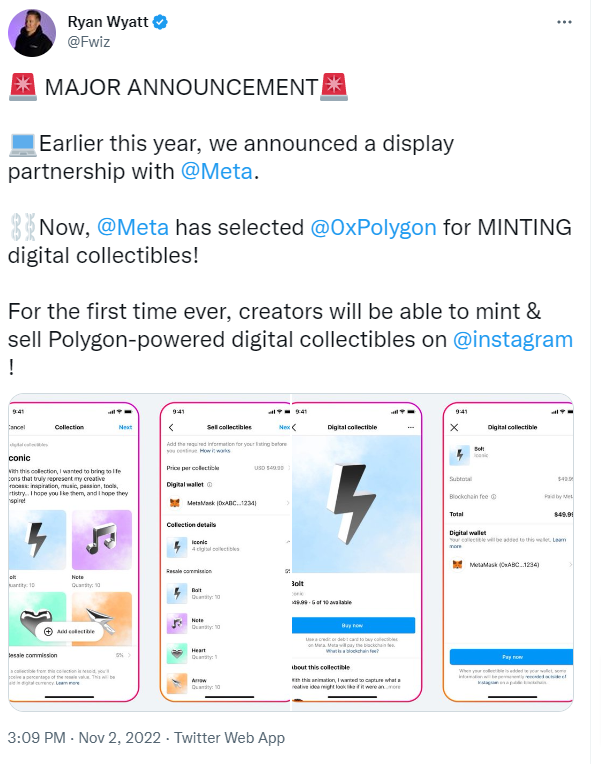Screen dimensions: 601x764
Task: Tap @Meta mention after 'display partnership with'
Action: point(217,171)
